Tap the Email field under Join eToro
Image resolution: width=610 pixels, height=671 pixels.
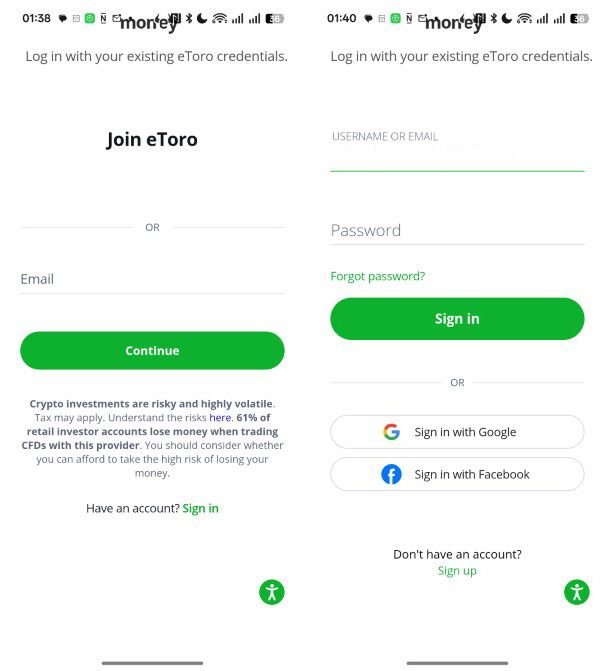(152, 279)
